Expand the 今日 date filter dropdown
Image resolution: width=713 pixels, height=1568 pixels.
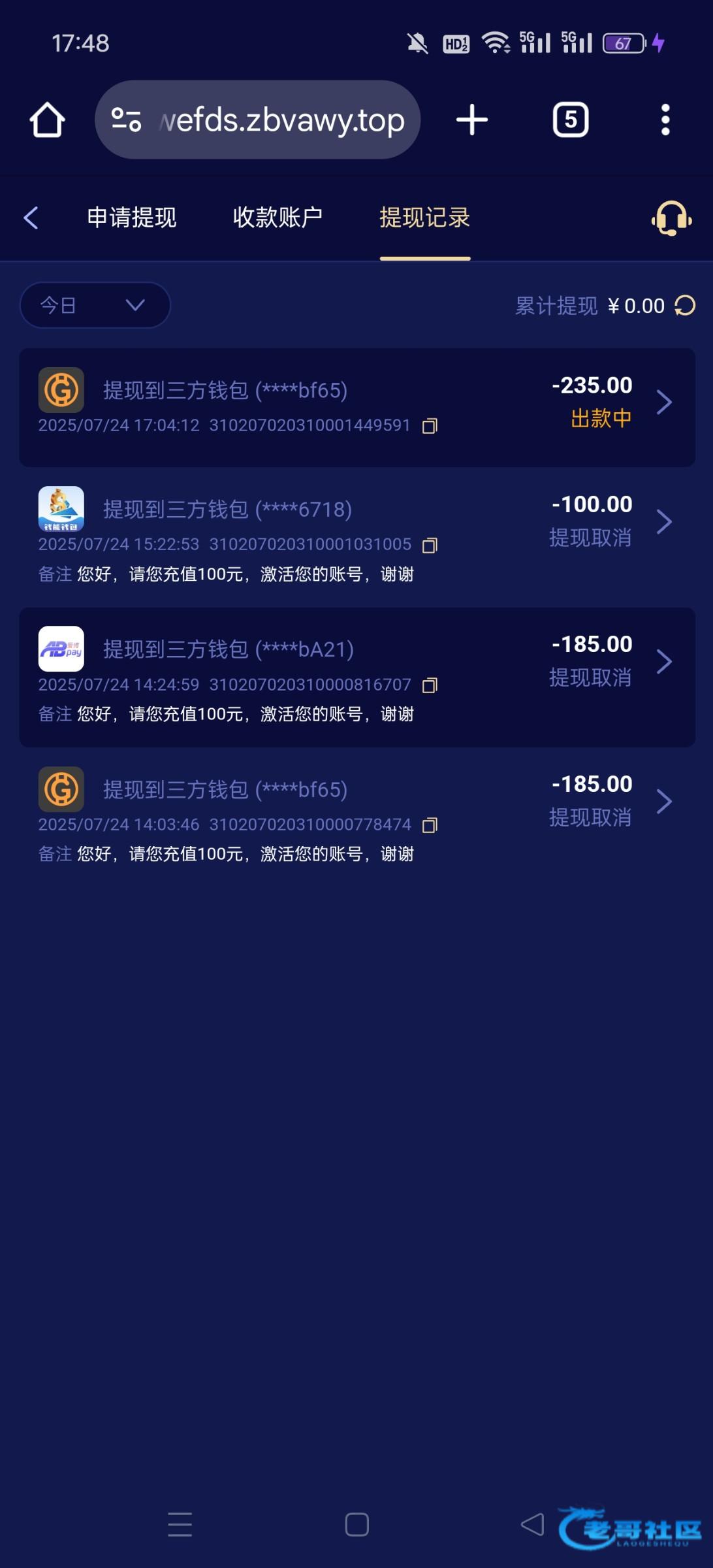click(x=95, y=305)
